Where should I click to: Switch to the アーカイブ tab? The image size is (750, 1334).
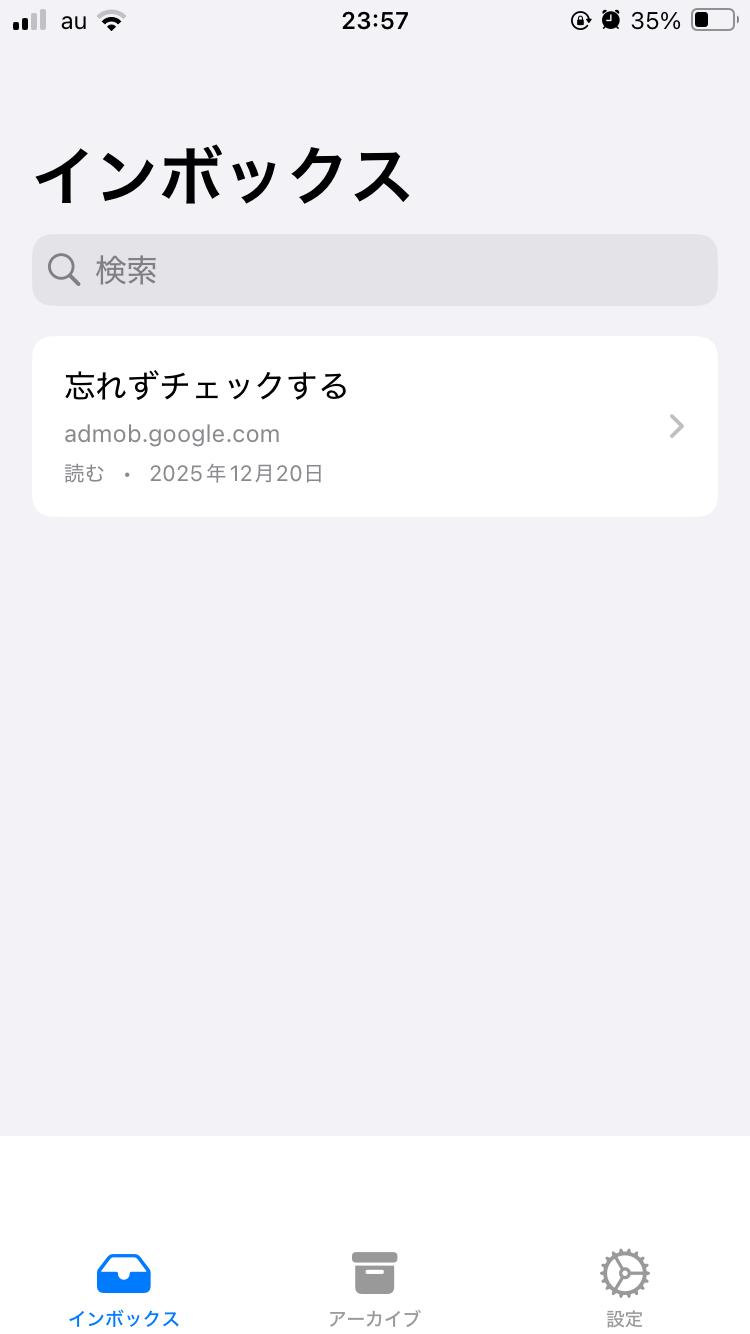click(374, 1287)
